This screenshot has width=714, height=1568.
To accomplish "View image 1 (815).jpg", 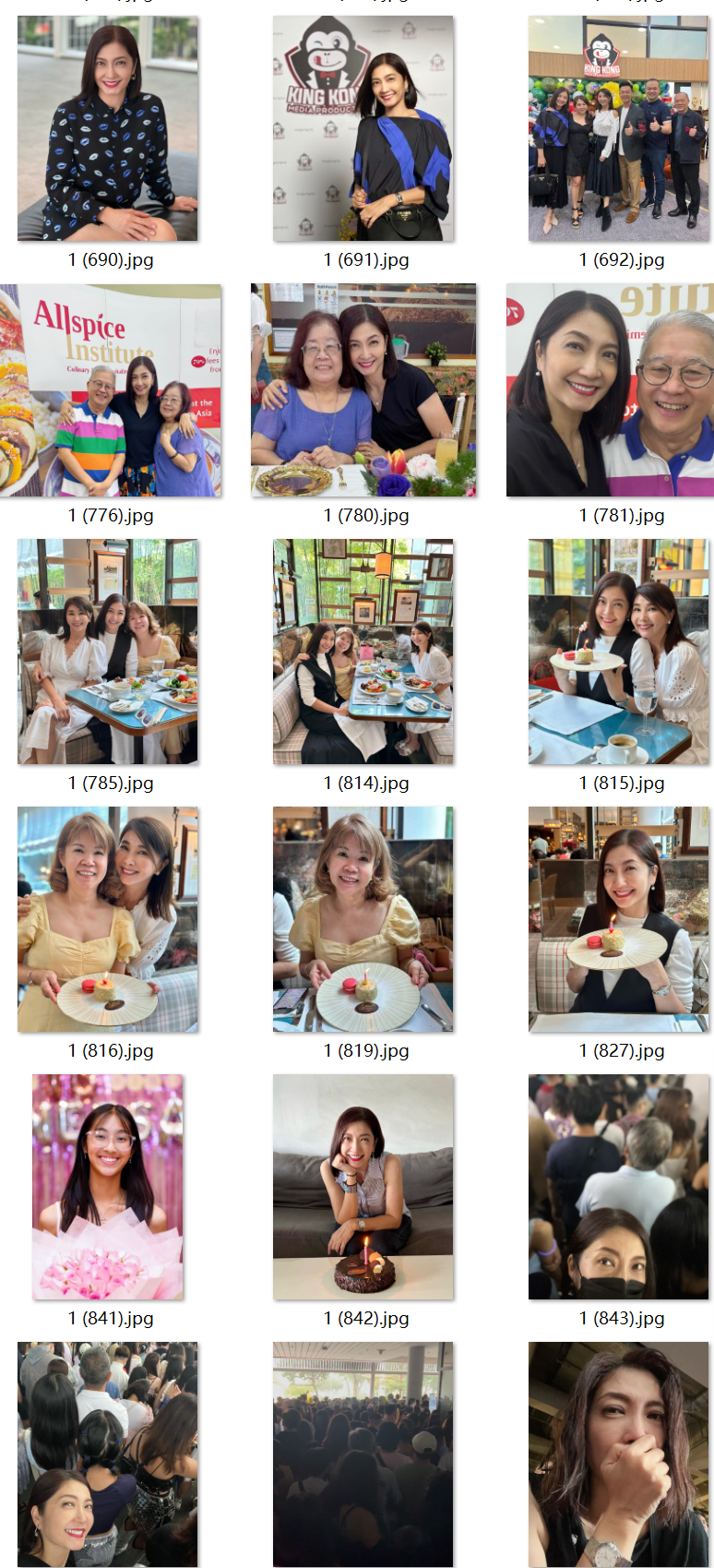I will (618, 652).
